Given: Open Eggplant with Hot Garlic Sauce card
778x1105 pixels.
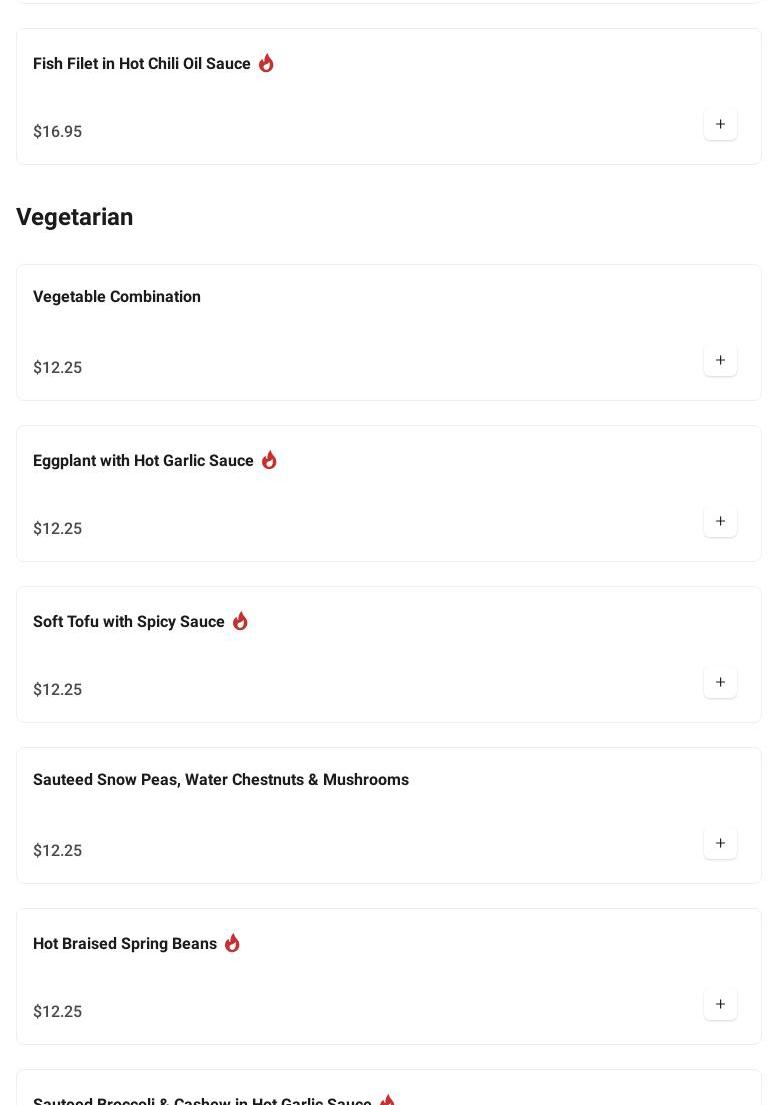Looking at the screenshot, I should pyautogui.click(x=143, y=461).
